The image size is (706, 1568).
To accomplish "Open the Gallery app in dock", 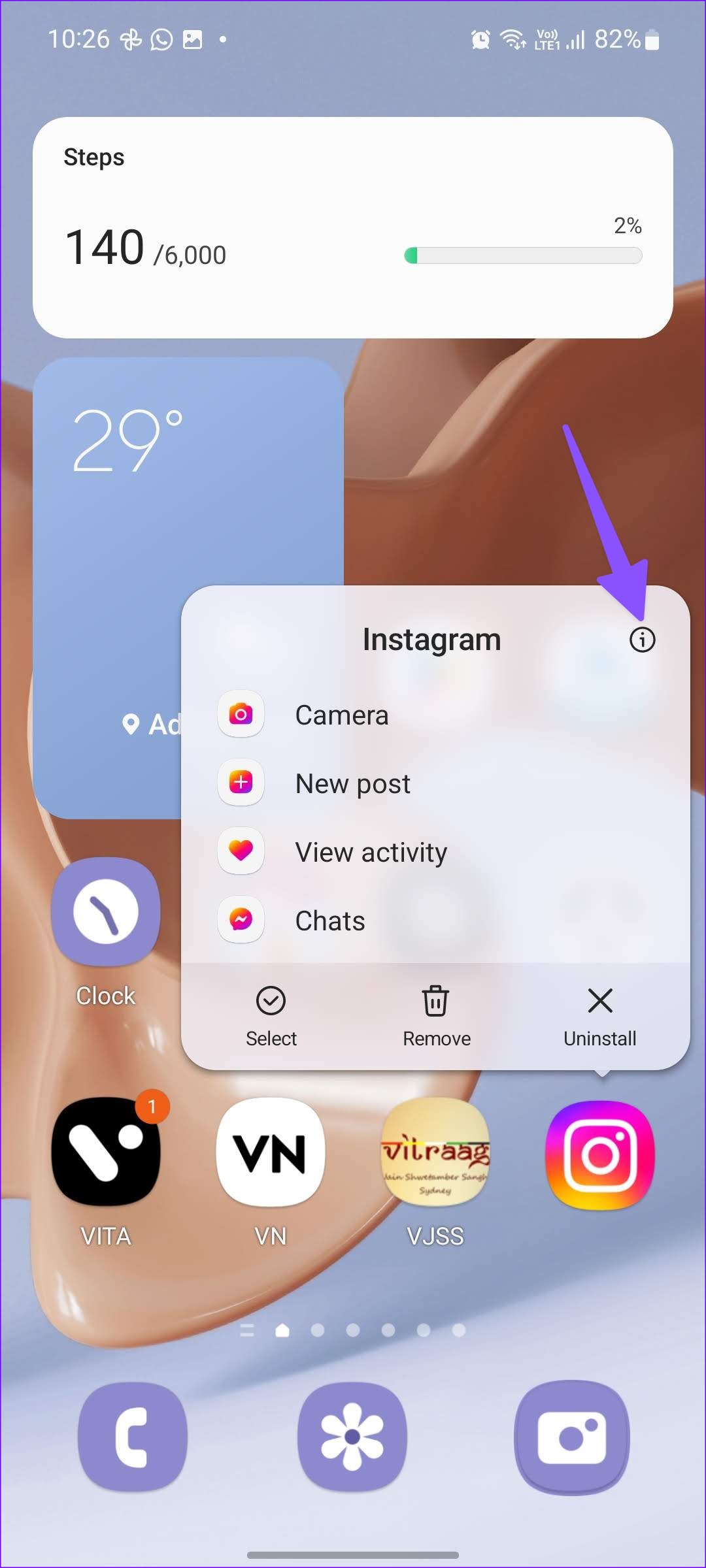I will tap(352, 1436).
